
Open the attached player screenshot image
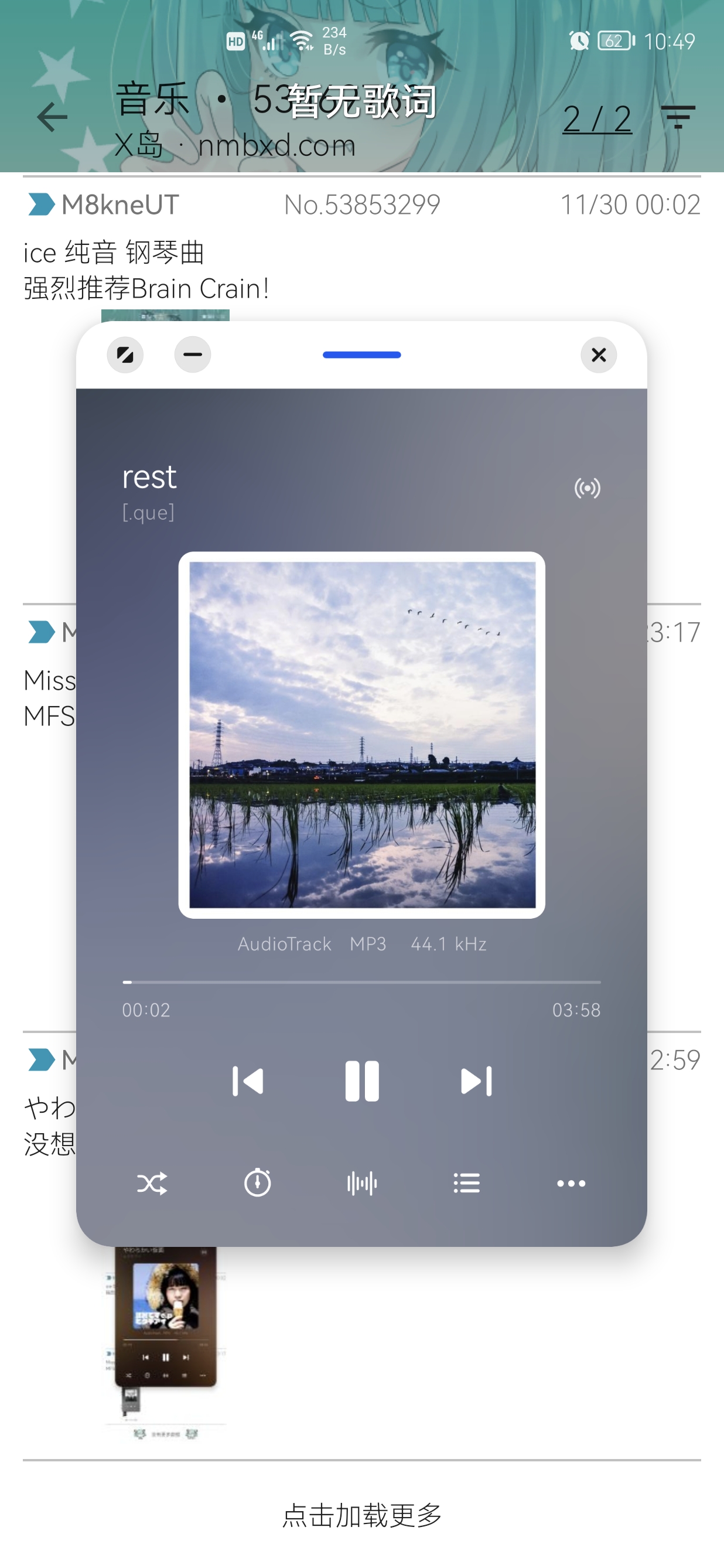tap(166, 1339)
